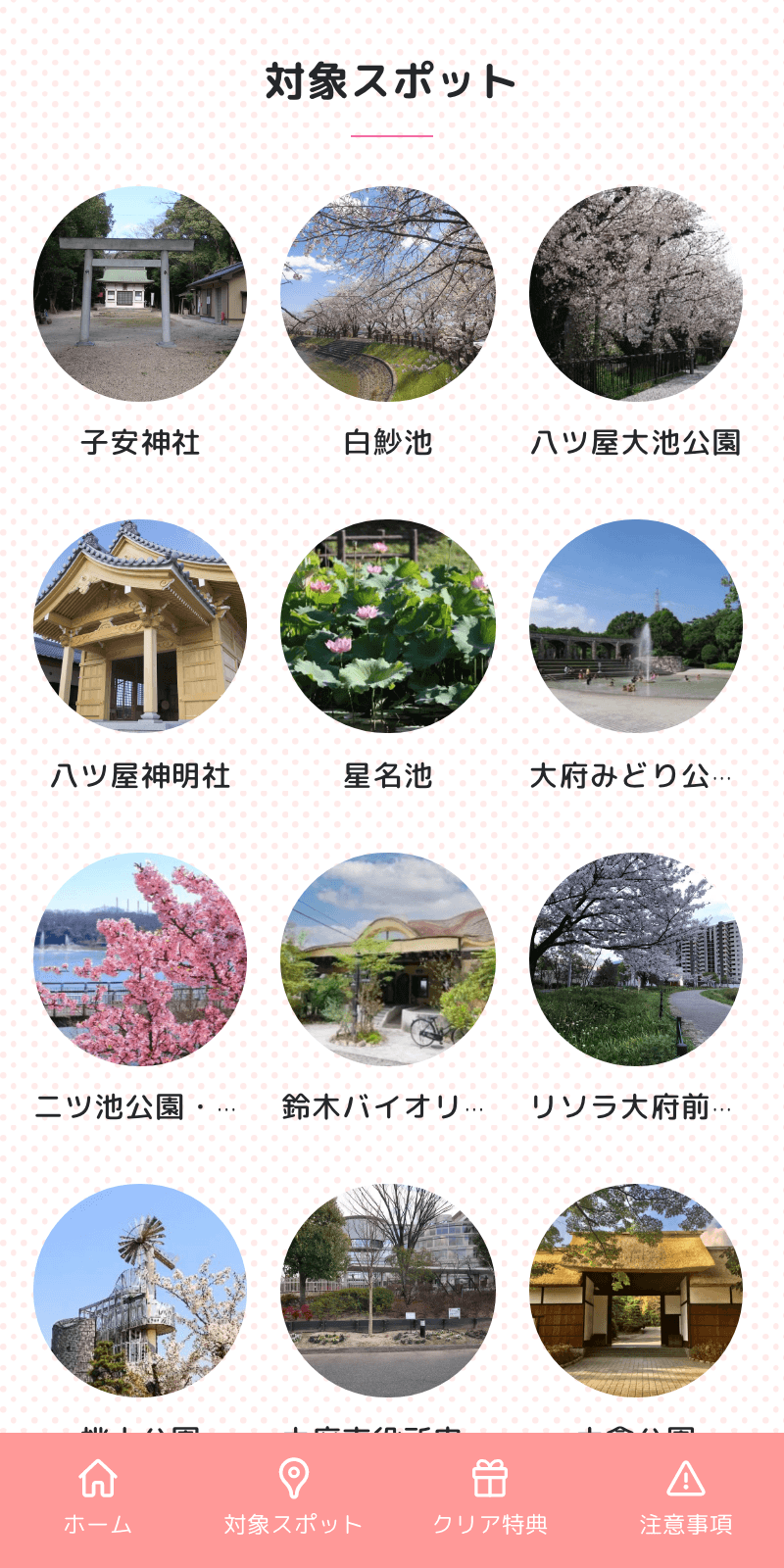
Task: View the 大府みどり公… spot
Action: pyautogui.click(x=636, y=627)
